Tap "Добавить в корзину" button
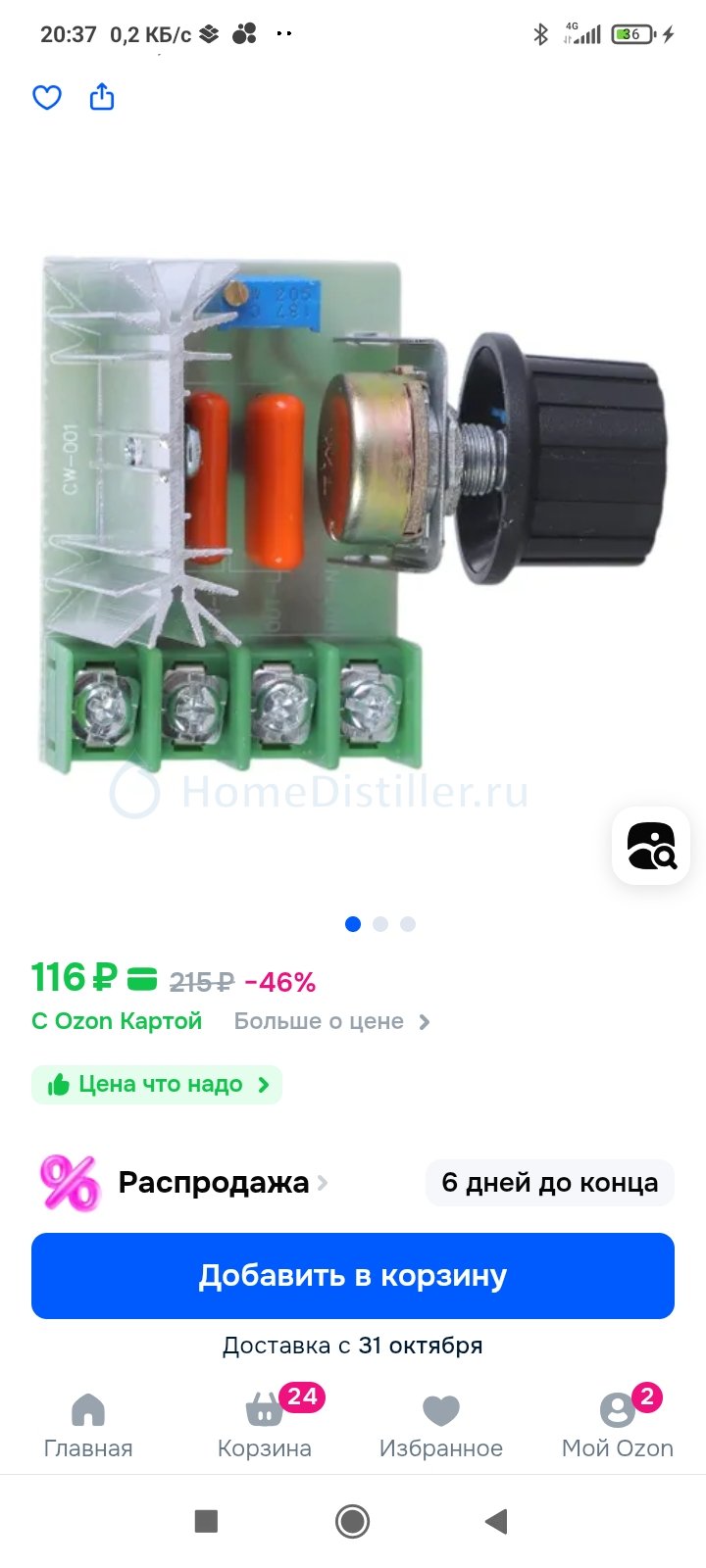706x1568 pixels. click(x=353, y=1276)
